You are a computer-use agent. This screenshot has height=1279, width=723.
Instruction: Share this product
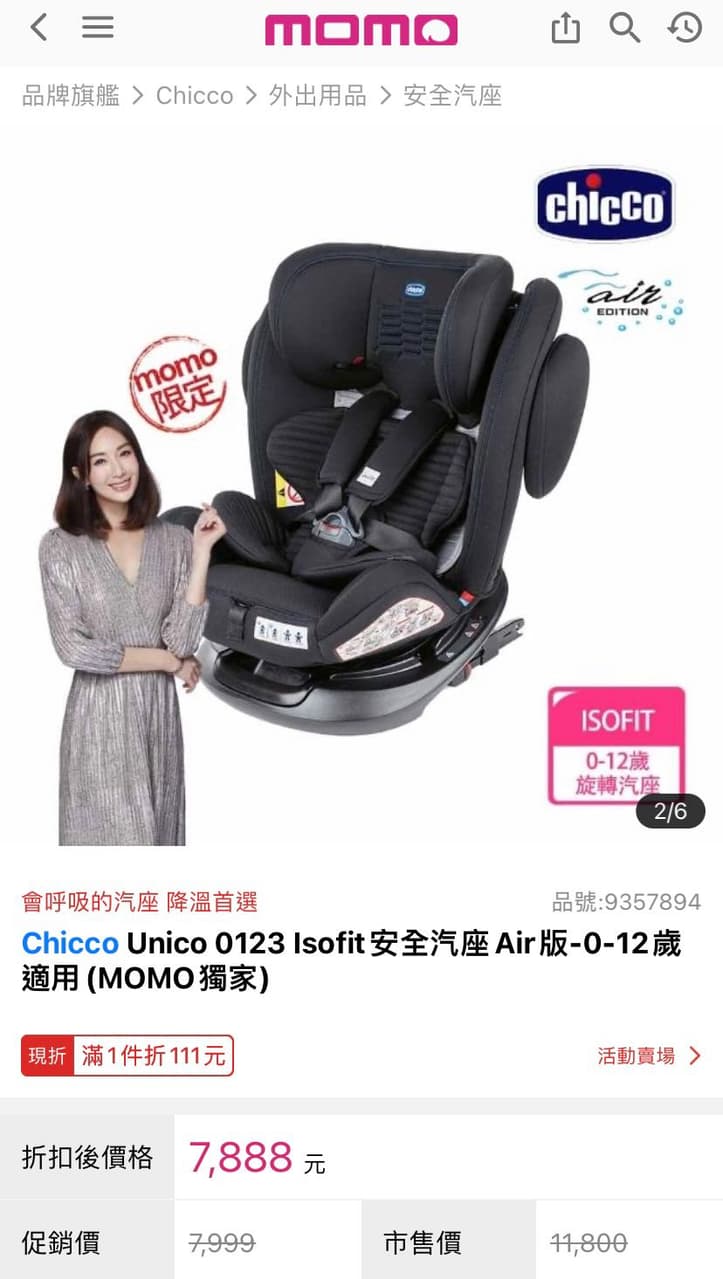(565, 28)
